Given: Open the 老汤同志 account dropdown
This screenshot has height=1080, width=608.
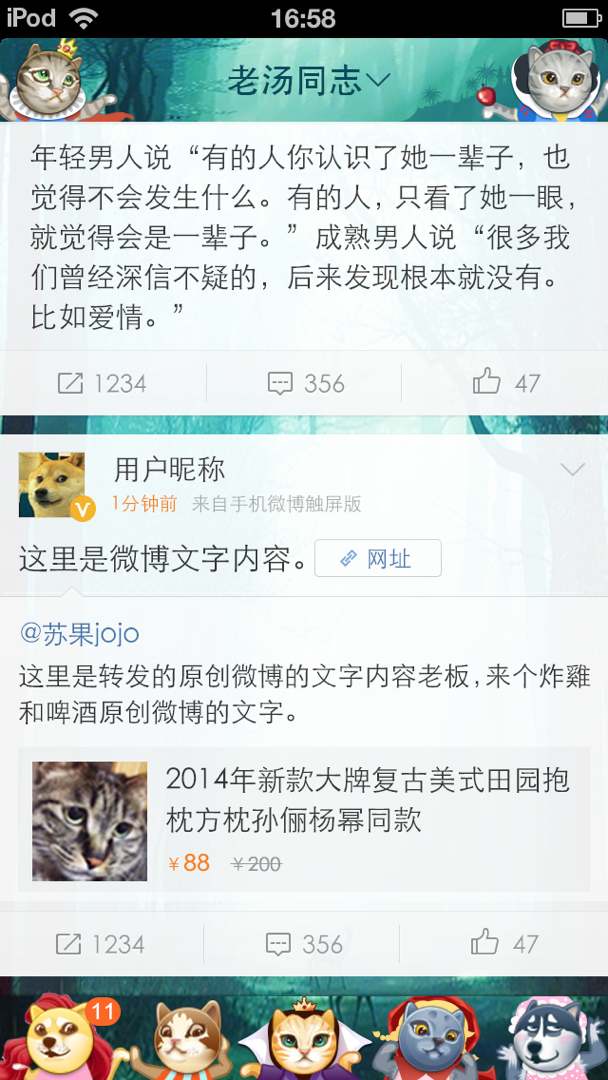Looking at the screenshot, I should pyautogui.click(x=306, y=81).
